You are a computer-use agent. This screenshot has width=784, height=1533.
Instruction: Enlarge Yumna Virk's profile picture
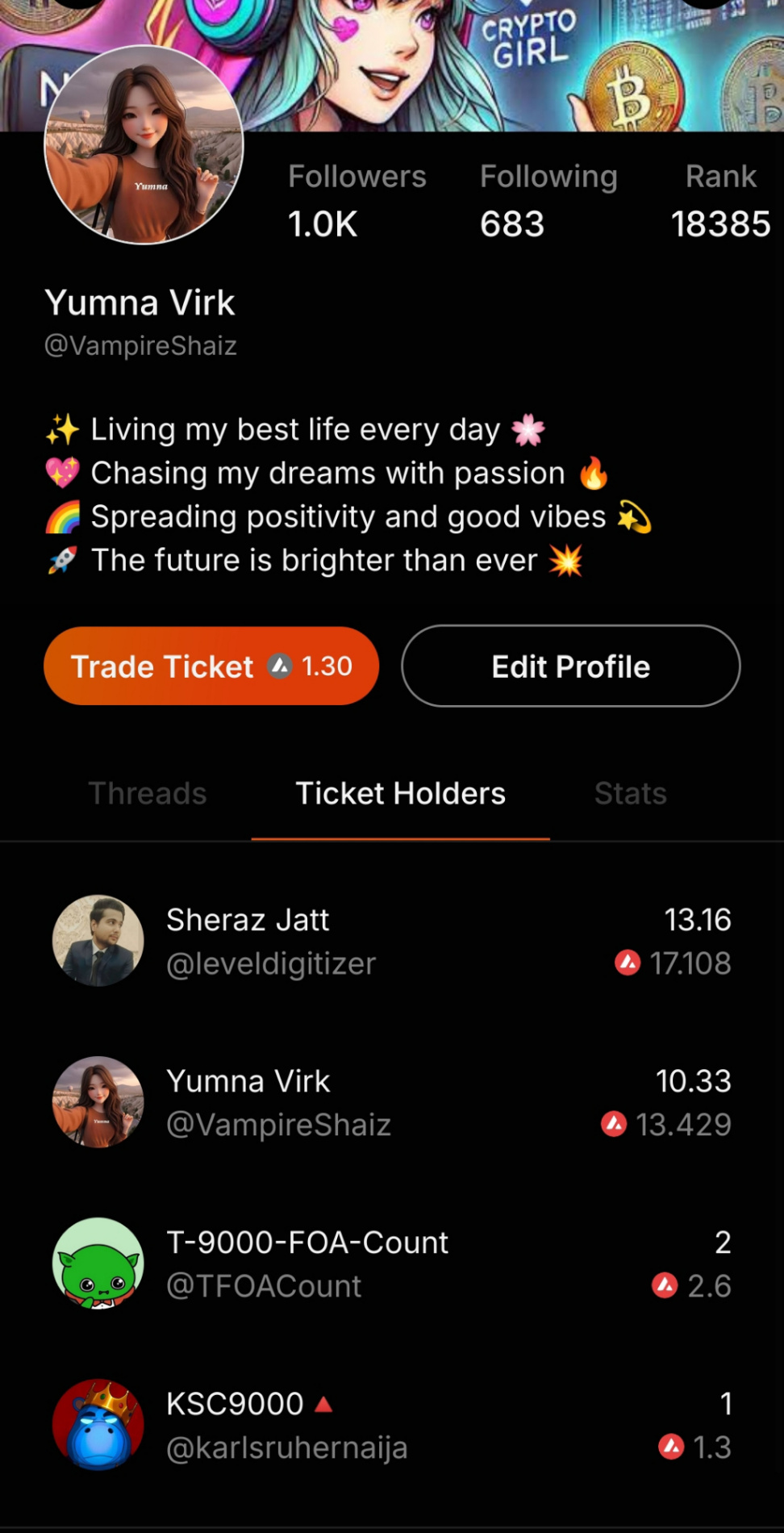pos(144,145)
